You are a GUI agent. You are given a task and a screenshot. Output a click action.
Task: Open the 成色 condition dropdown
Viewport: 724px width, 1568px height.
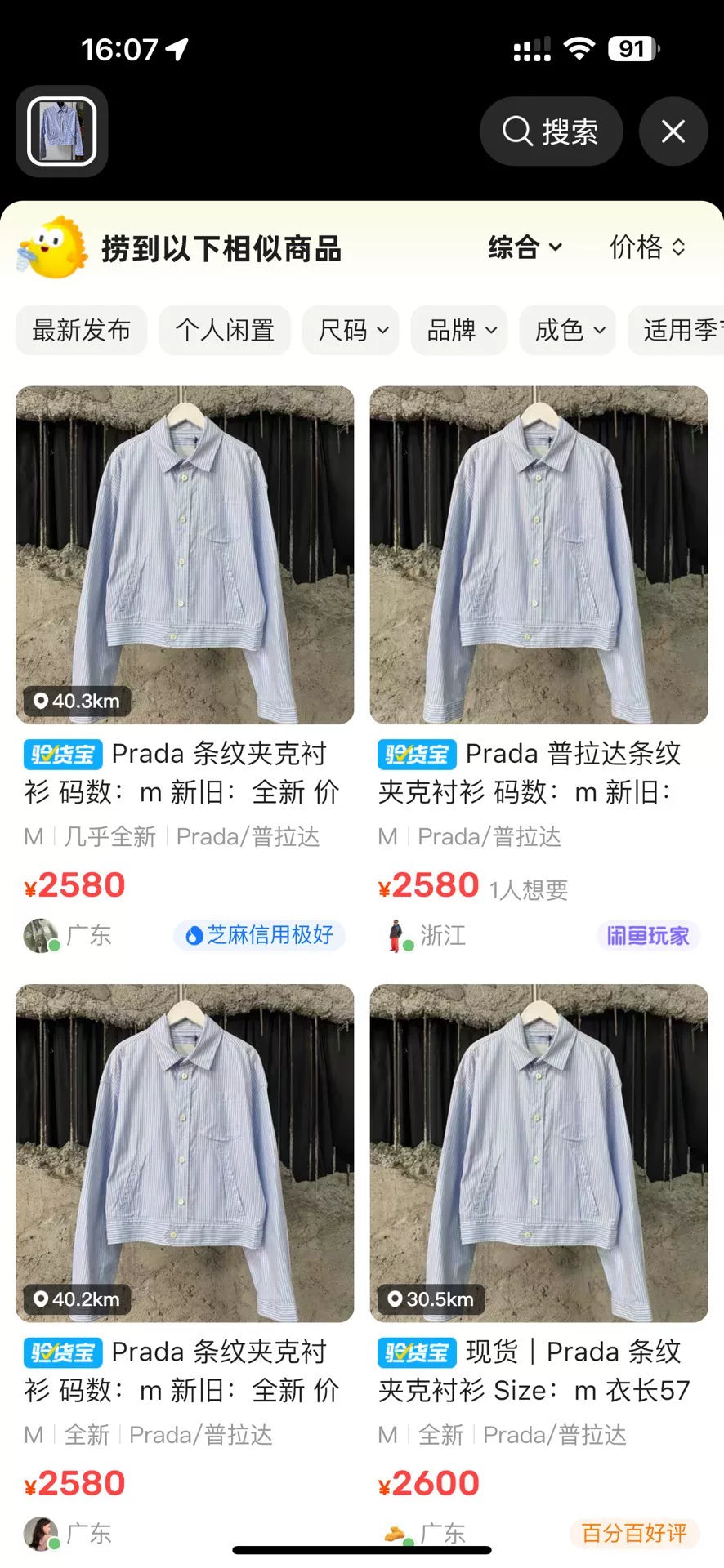567,330
